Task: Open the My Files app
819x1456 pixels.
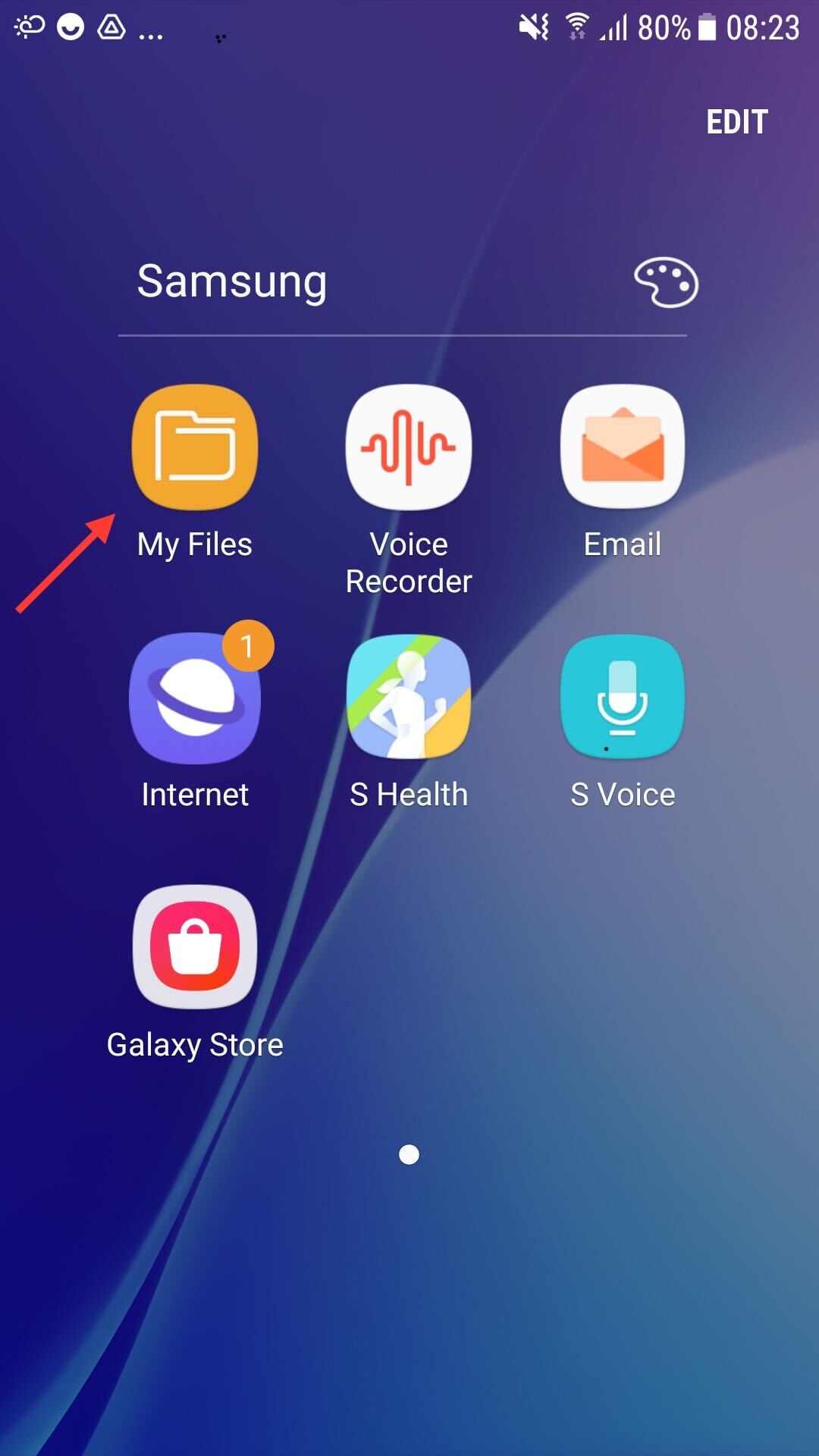Action: [195, 447]
